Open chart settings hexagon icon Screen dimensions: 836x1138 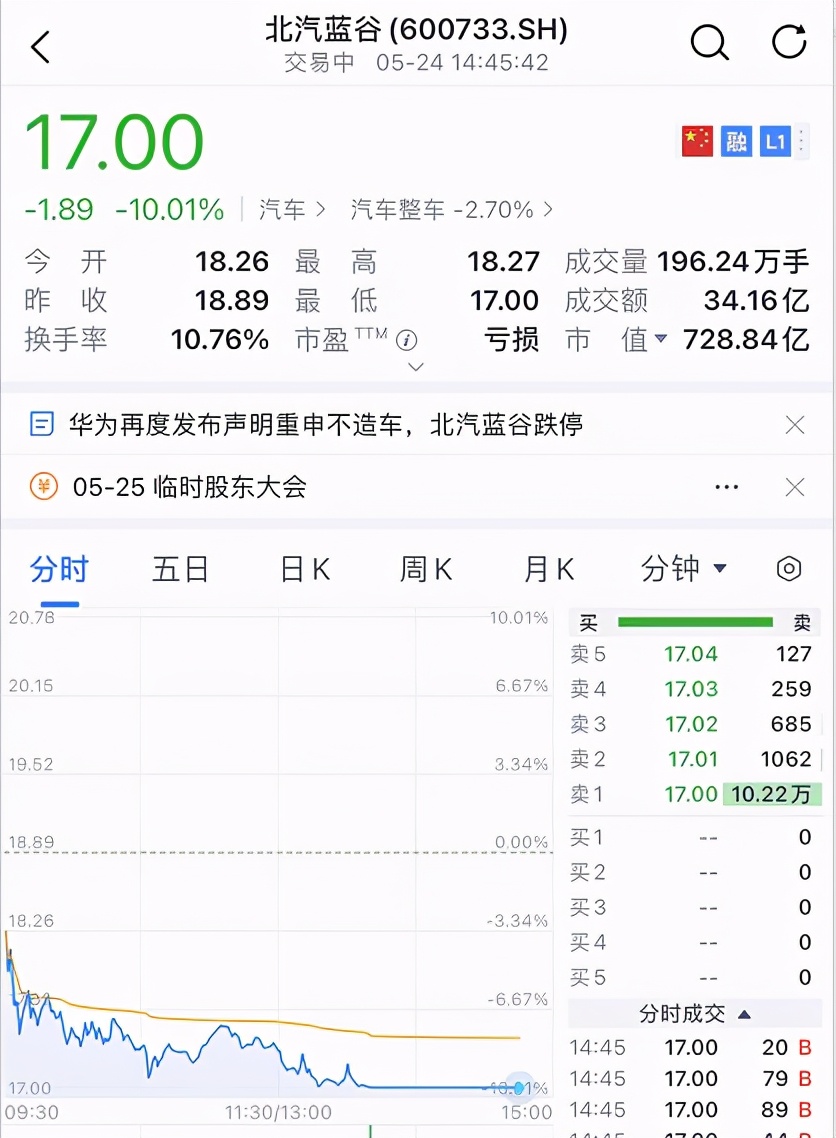tap(788, 569)
